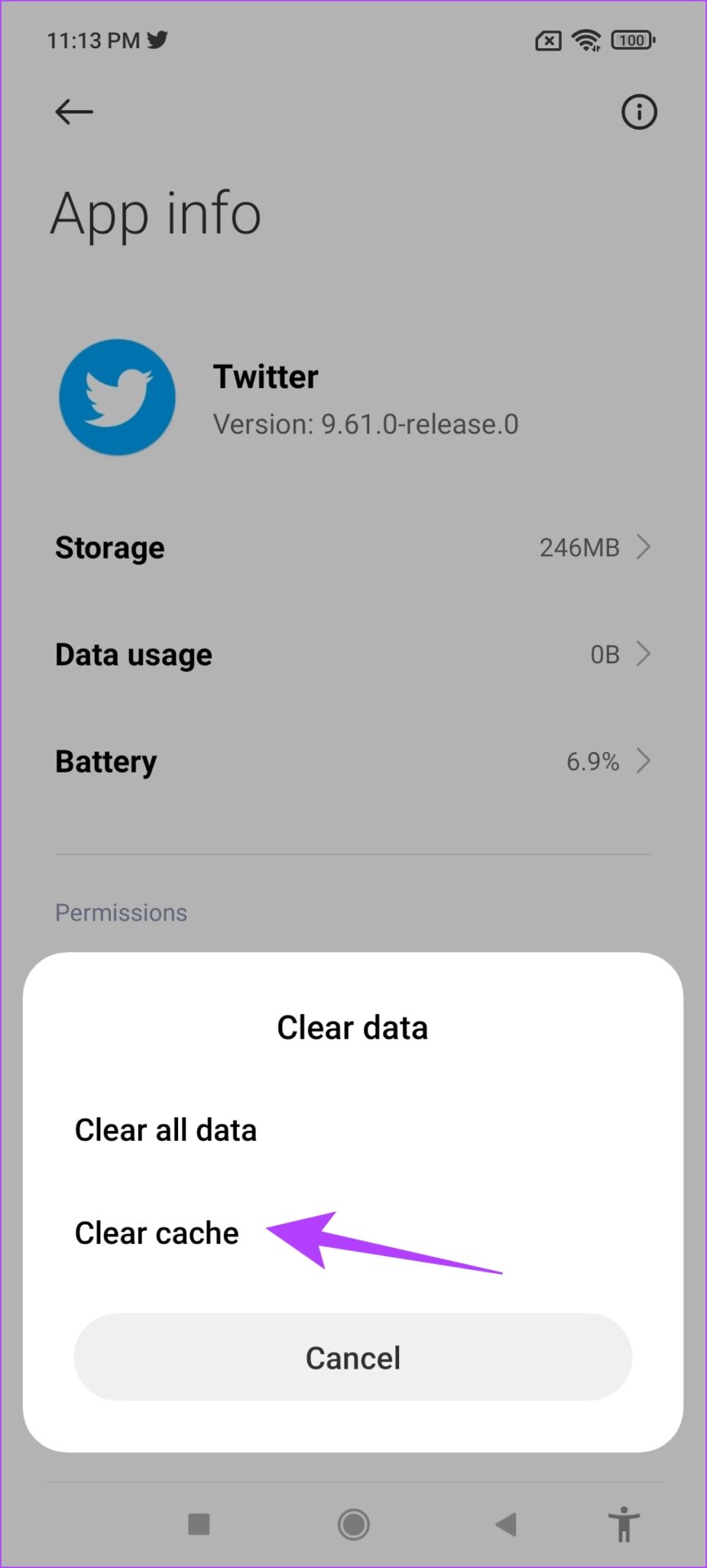The width and height of the screenshot is (707, 1568).
Task: Select Clear cache option
Action: [x=157, y=1232]
